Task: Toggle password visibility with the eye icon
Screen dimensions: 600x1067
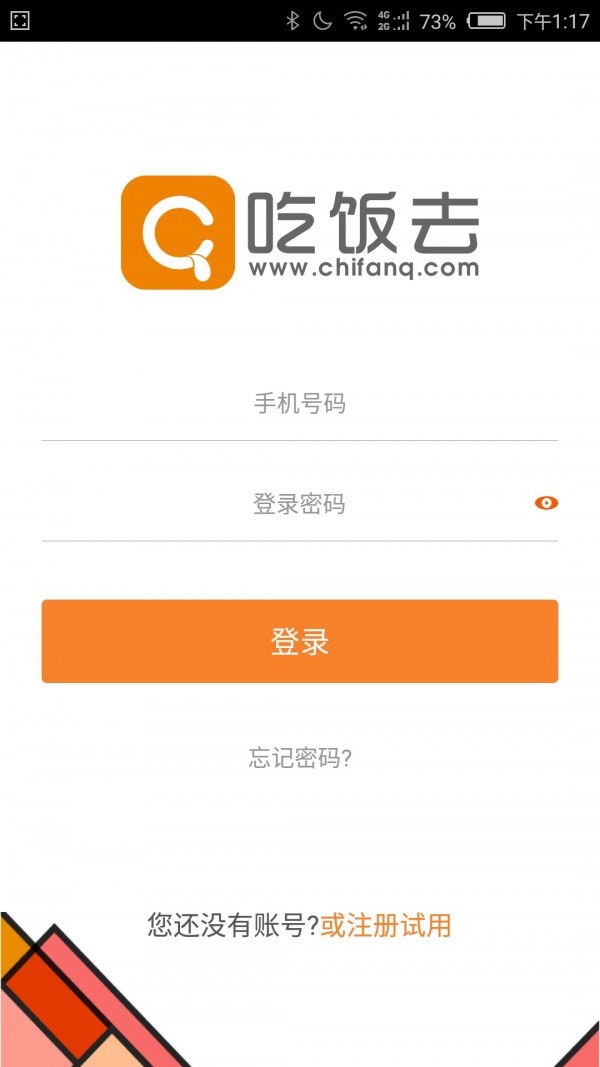Action: [x=546, y=503]
